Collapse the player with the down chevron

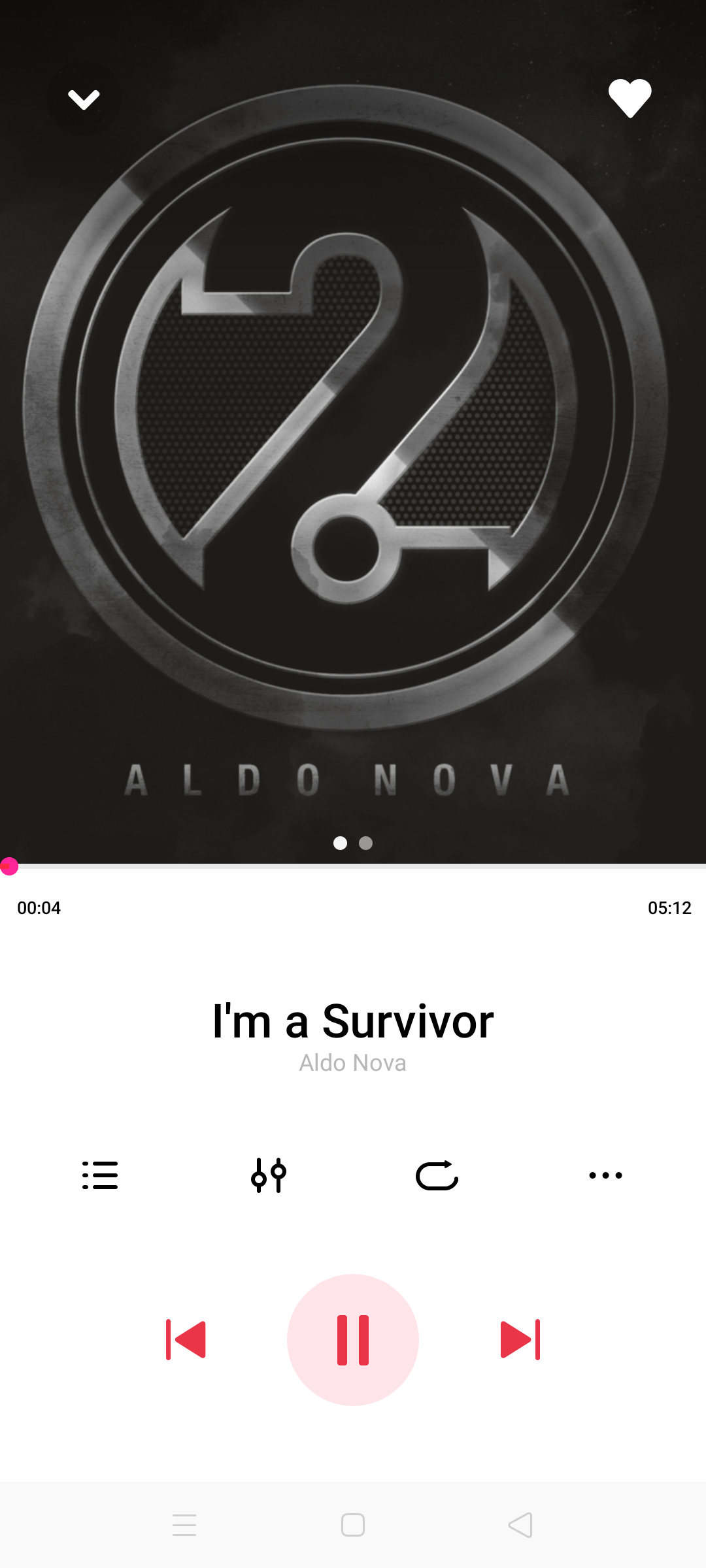coord(84,99)
